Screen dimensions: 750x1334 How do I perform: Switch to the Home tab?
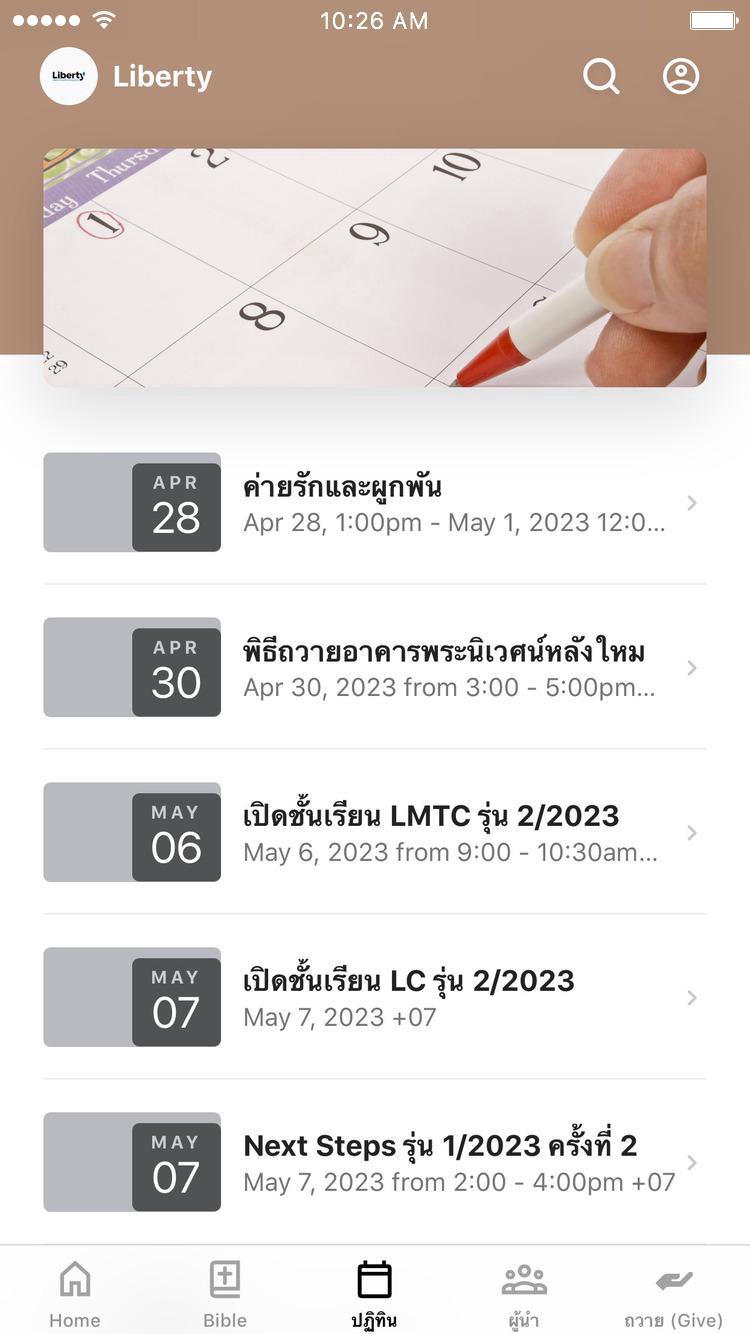75,1294
